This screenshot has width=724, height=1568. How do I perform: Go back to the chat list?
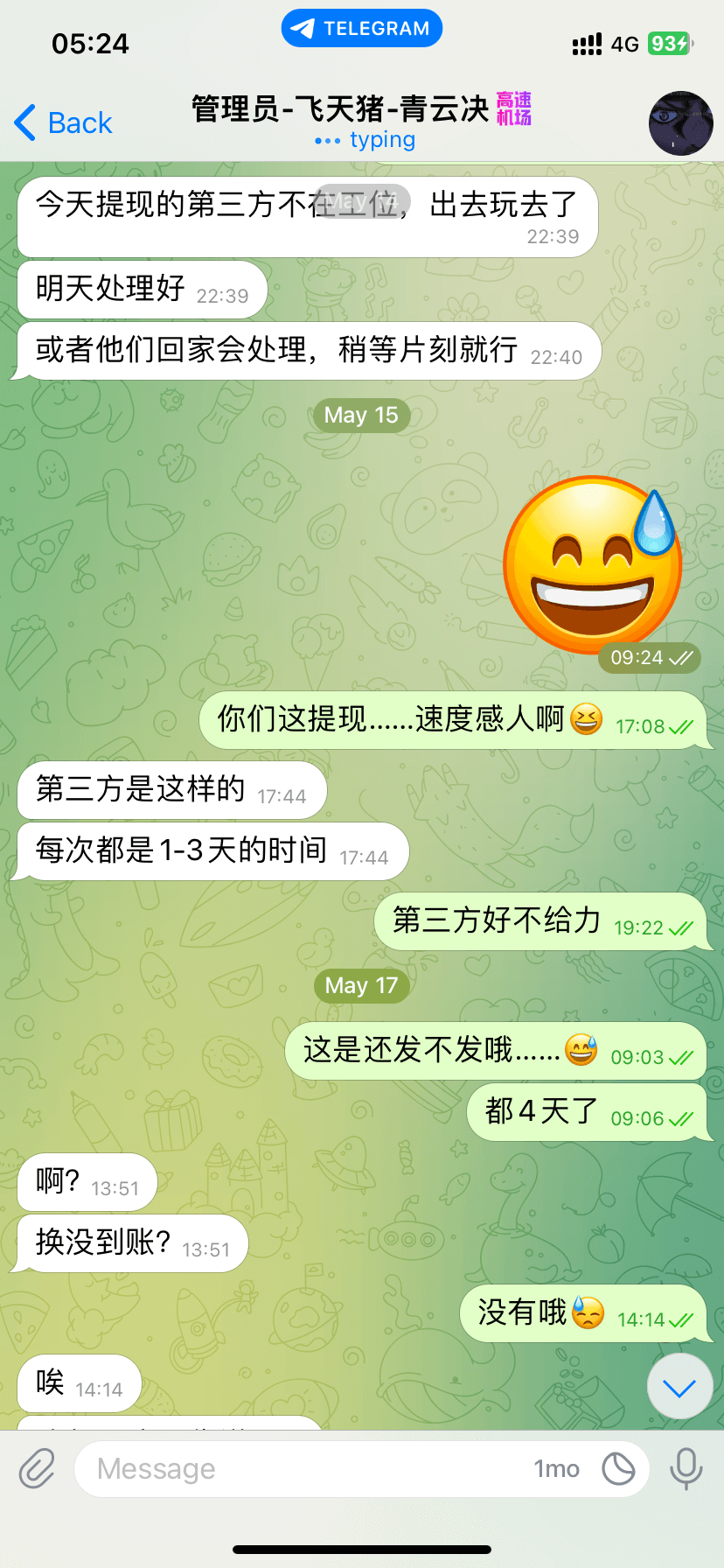click(64, 123)
